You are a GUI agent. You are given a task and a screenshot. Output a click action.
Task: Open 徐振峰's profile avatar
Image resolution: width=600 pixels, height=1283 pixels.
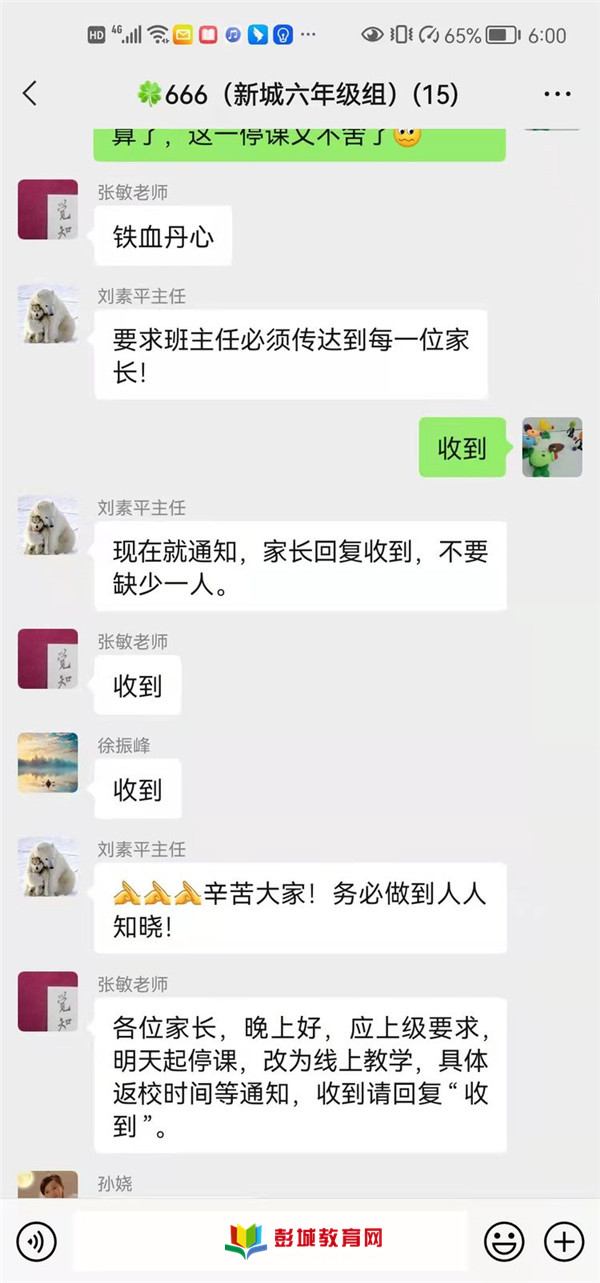(47, 762)
